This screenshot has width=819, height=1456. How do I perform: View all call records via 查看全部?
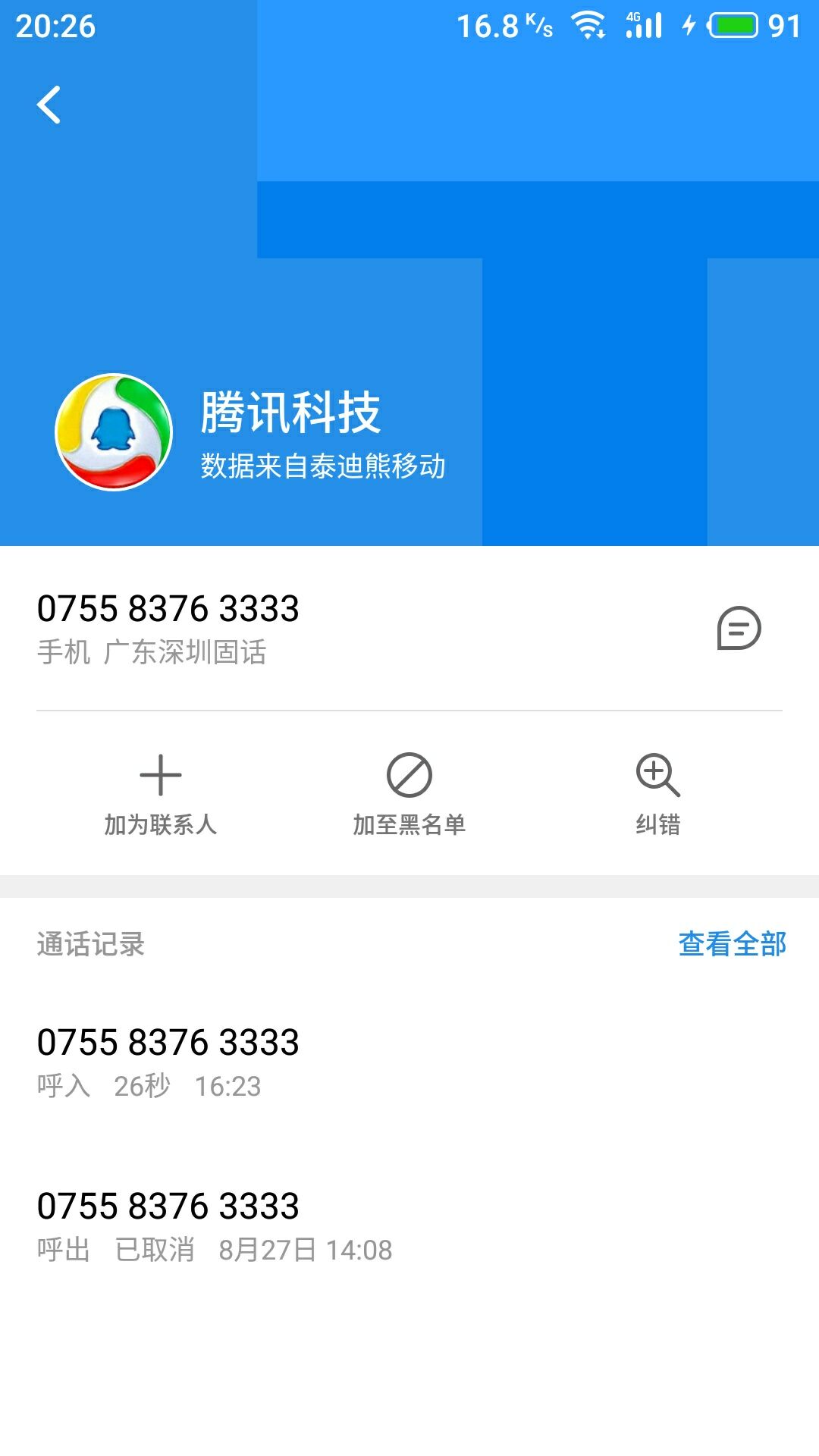(x=732, y=944)
